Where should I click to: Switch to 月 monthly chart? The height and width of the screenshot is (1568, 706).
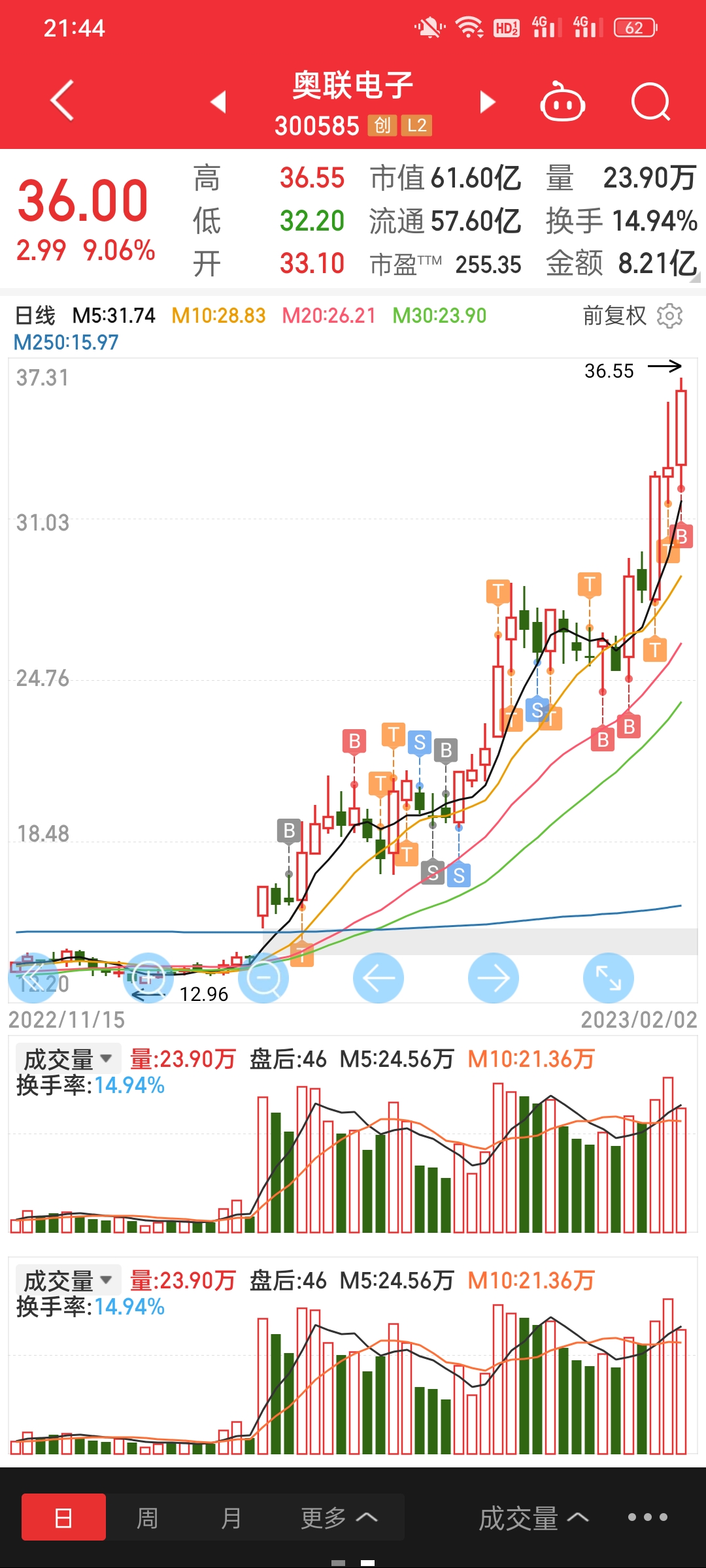(231, 1517)
